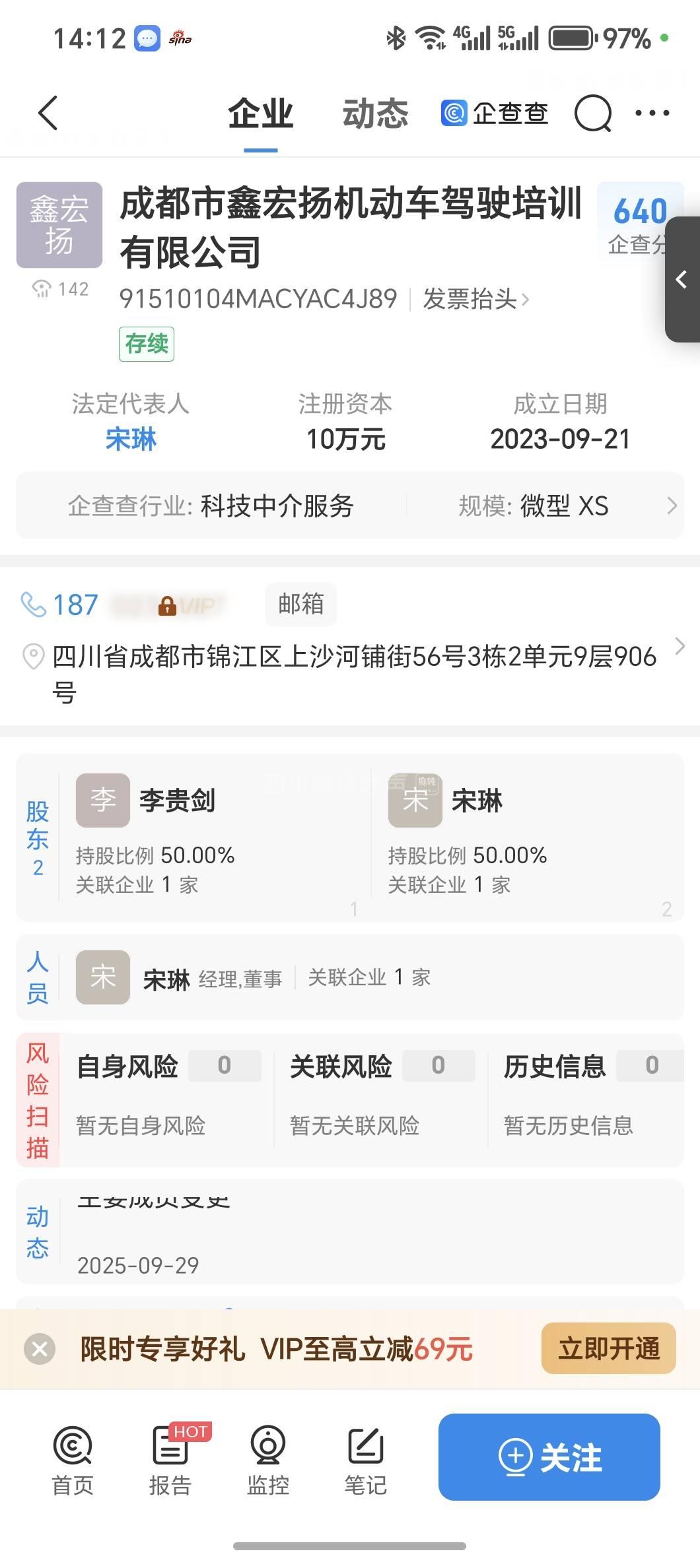700x1568 pixels.
Task: Tap the 邮箱 button
Action: [301, 604]
